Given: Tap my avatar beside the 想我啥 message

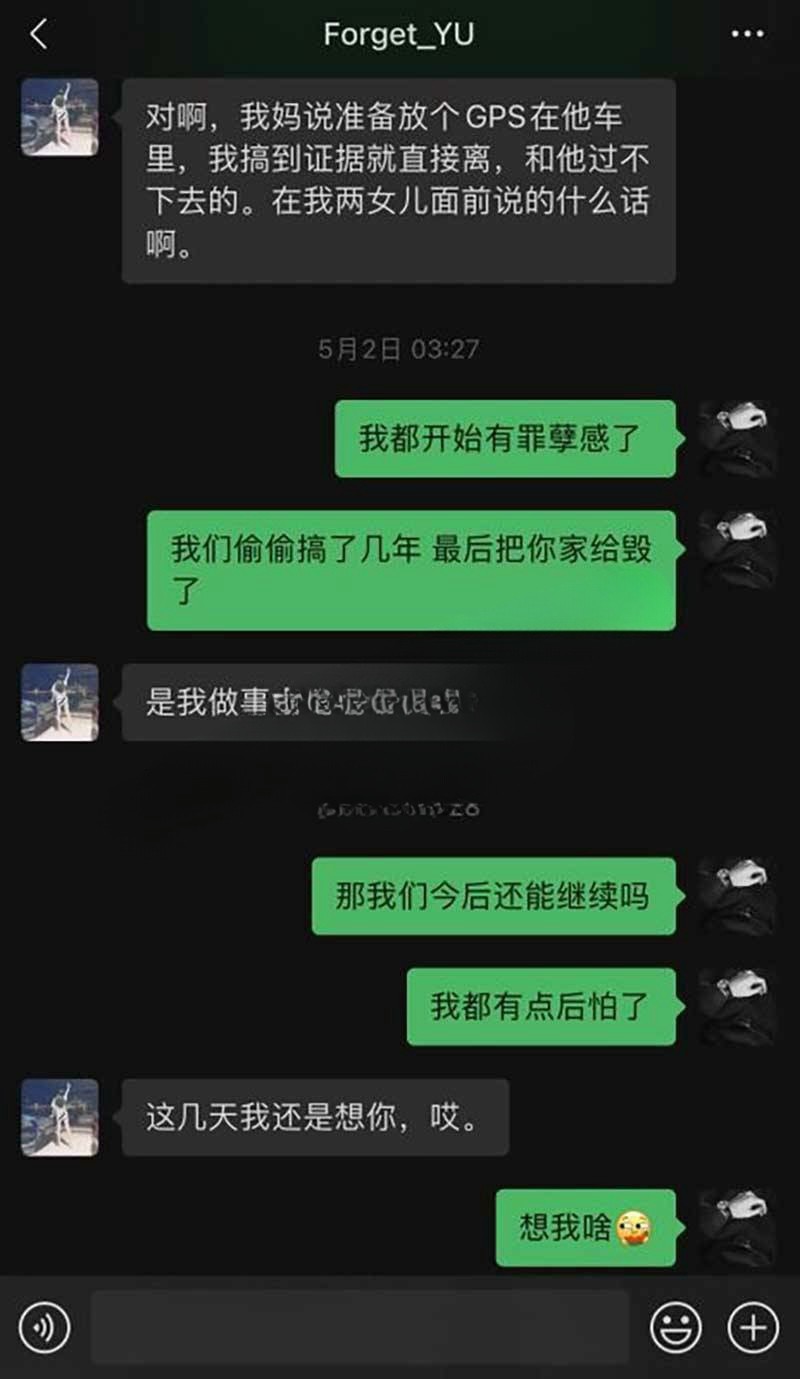Looking at the screenshot, I should tap(737, 1227).
